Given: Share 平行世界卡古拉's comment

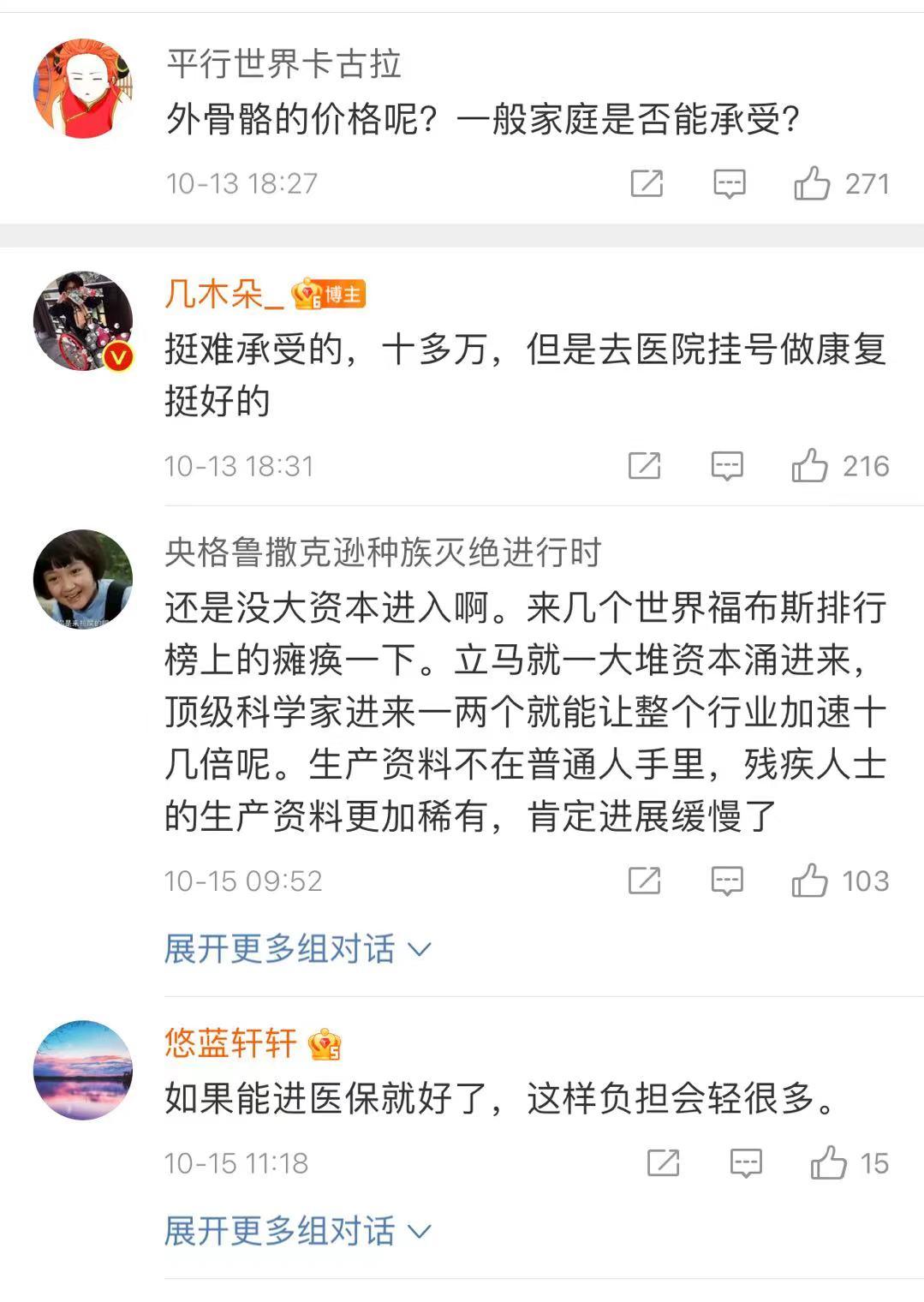Looking at the screenshot, I should (647, 183).
